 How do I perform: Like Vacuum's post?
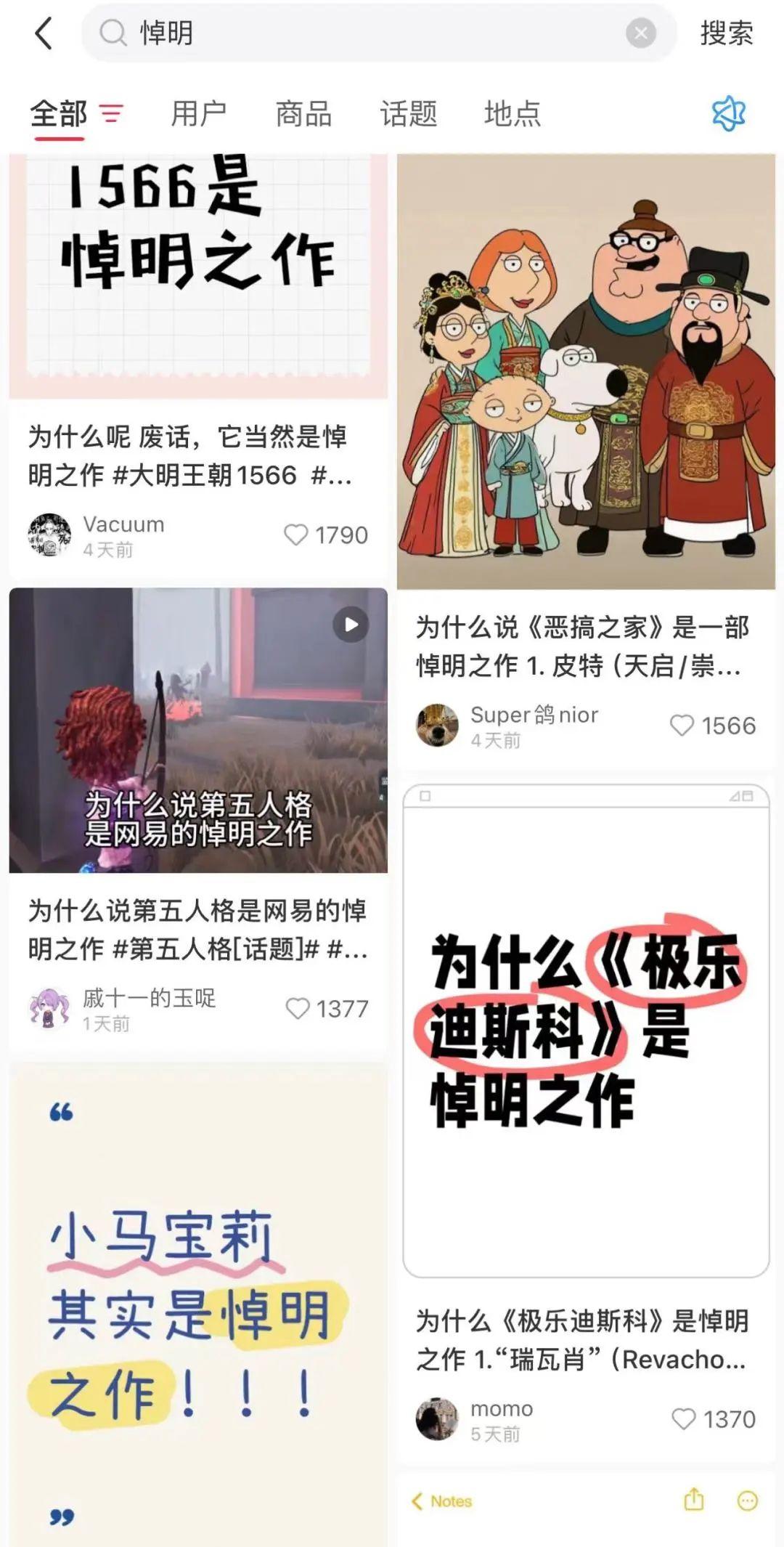click(295, 535)
